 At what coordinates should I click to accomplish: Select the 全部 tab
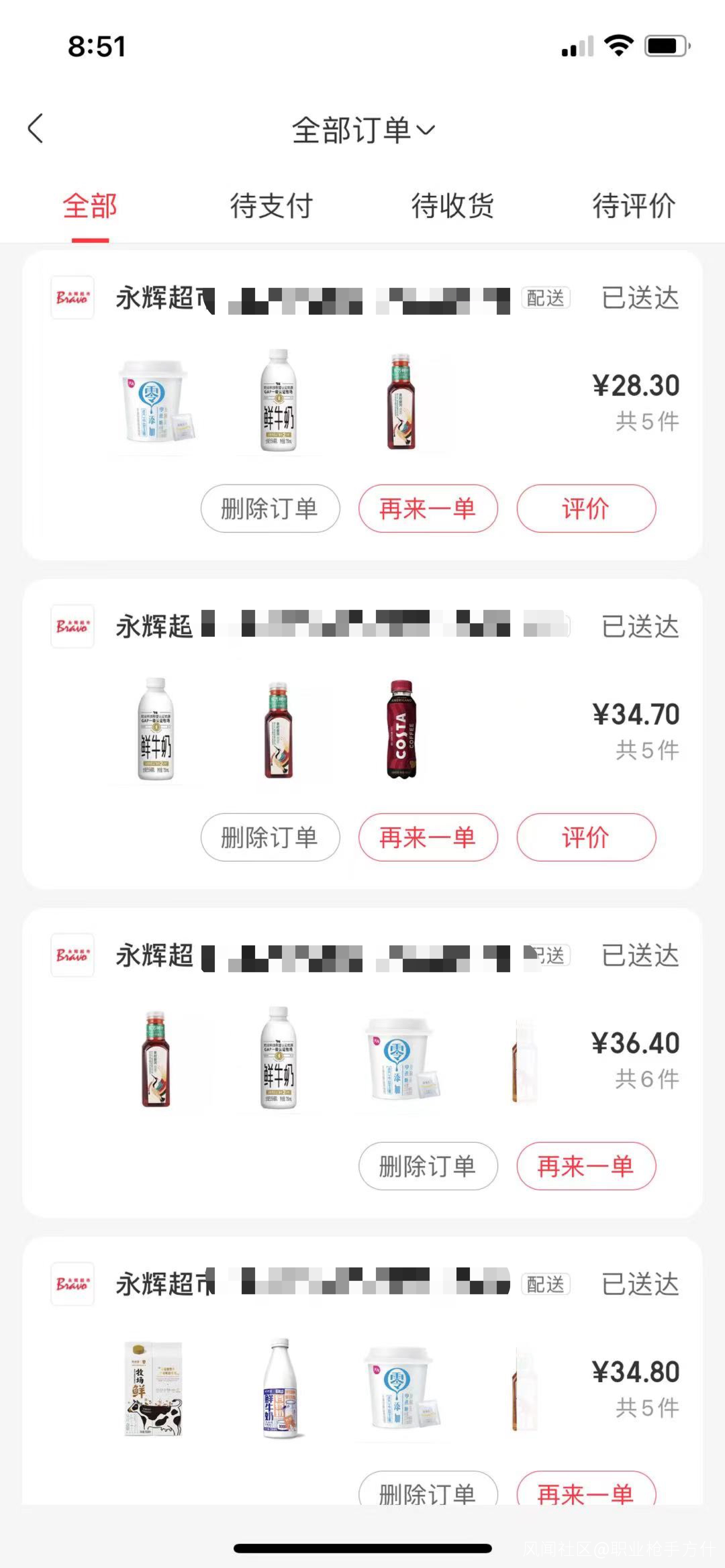(x=90, y=206)
